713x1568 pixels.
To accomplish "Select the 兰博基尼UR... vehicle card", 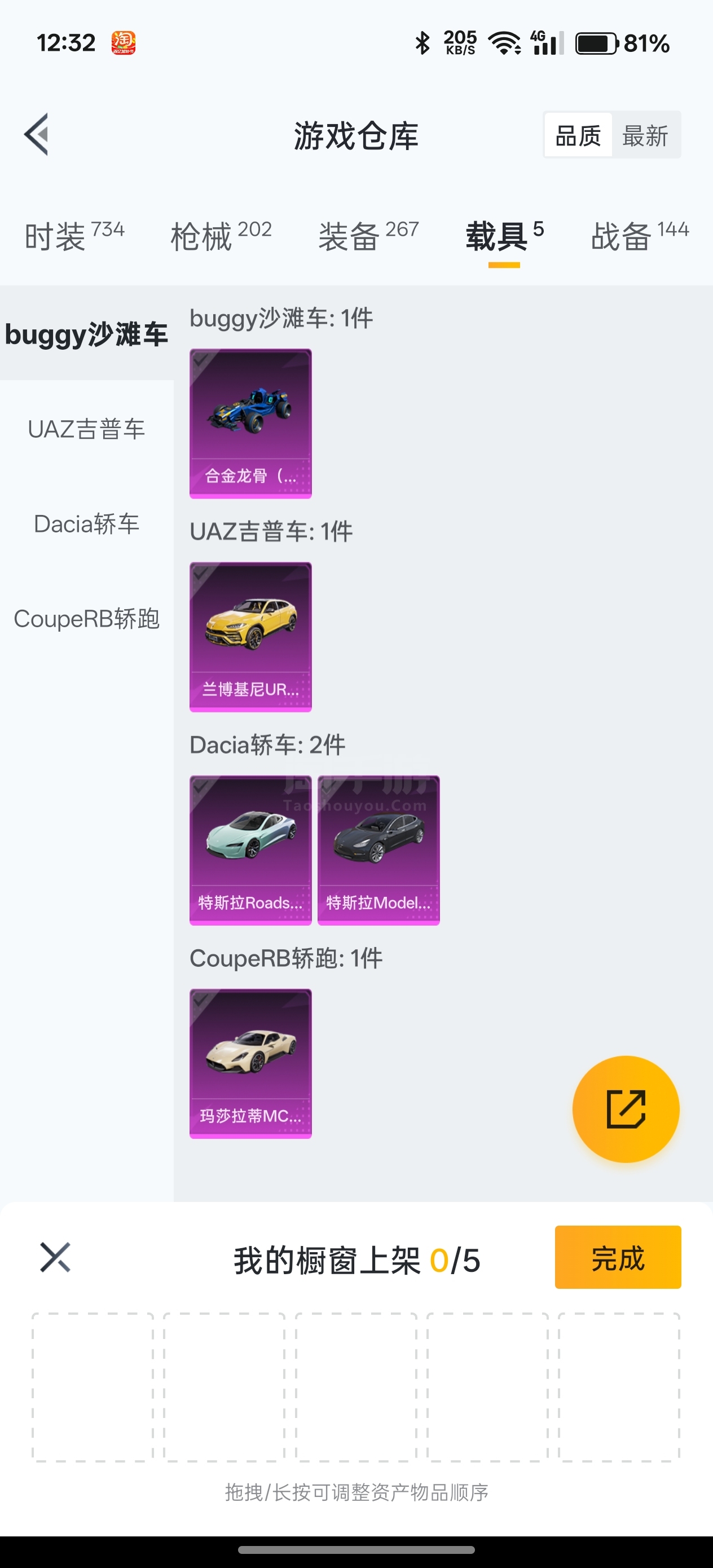I will pos(250,637).
